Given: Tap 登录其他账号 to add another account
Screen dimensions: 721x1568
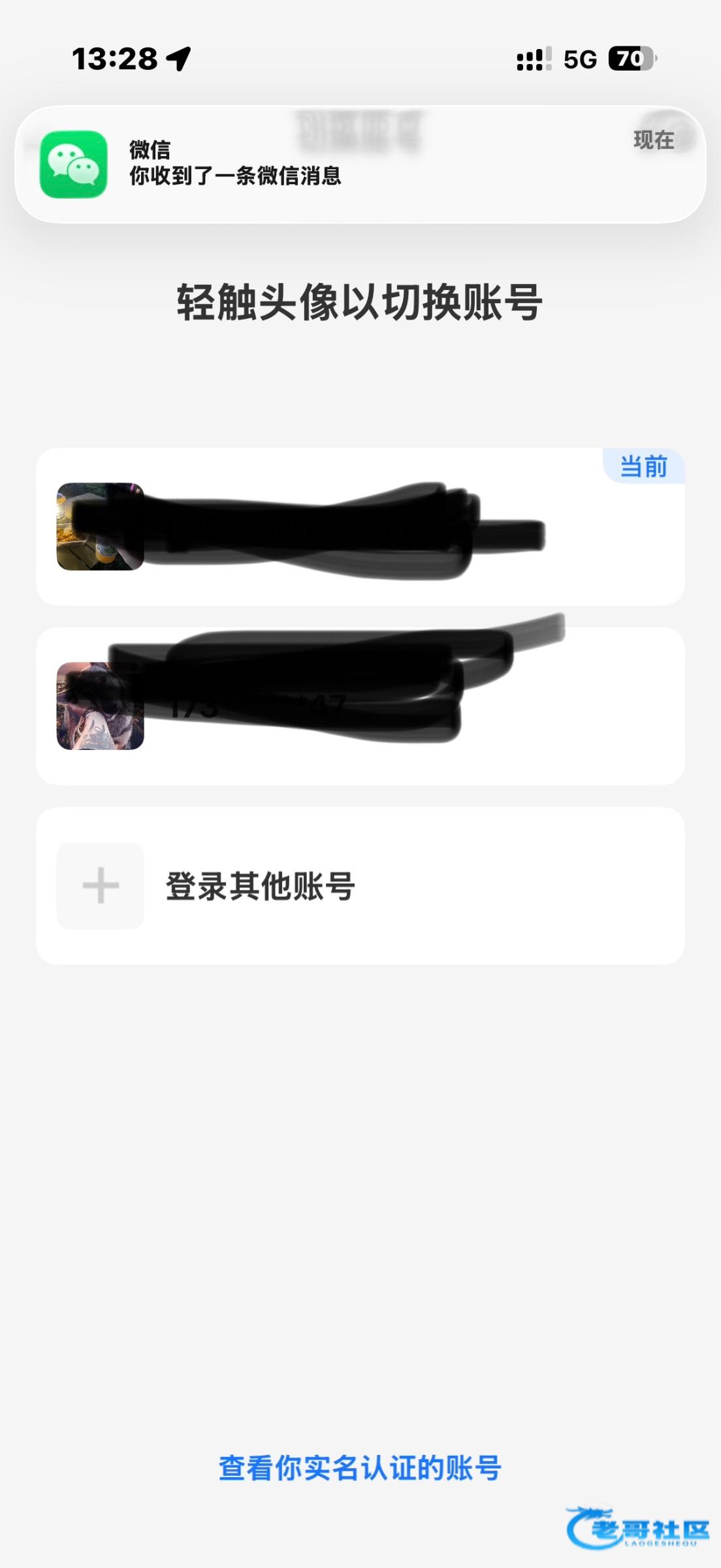Looking at the screenshot, I should (x=260, y=887).
